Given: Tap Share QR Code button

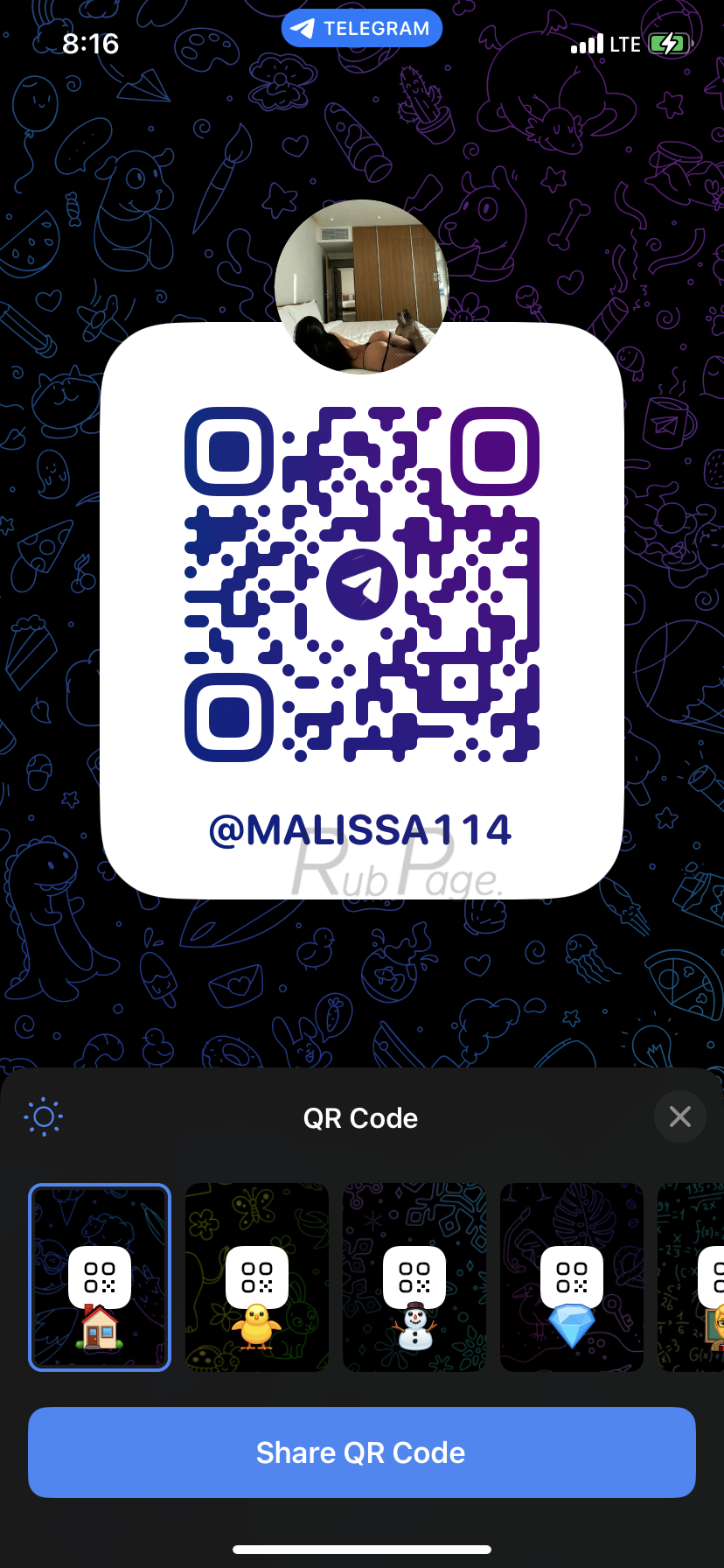Looking at the screenshot, I should pyautogui.click(x=362, y=1452).
